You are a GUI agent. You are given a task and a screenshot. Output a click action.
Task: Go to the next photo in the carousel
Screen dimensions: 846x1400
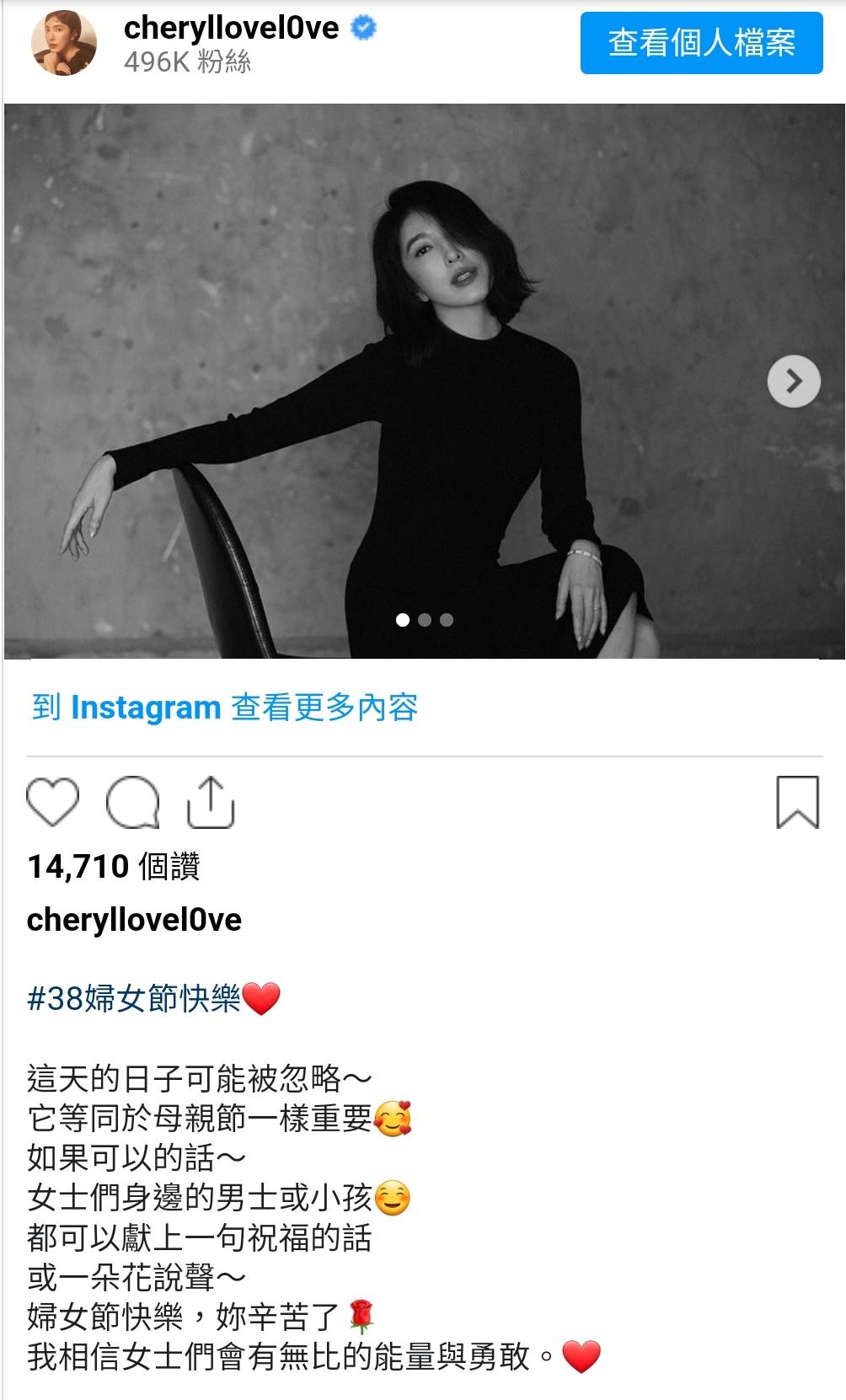pyautogui.click(x=793, y=382)
